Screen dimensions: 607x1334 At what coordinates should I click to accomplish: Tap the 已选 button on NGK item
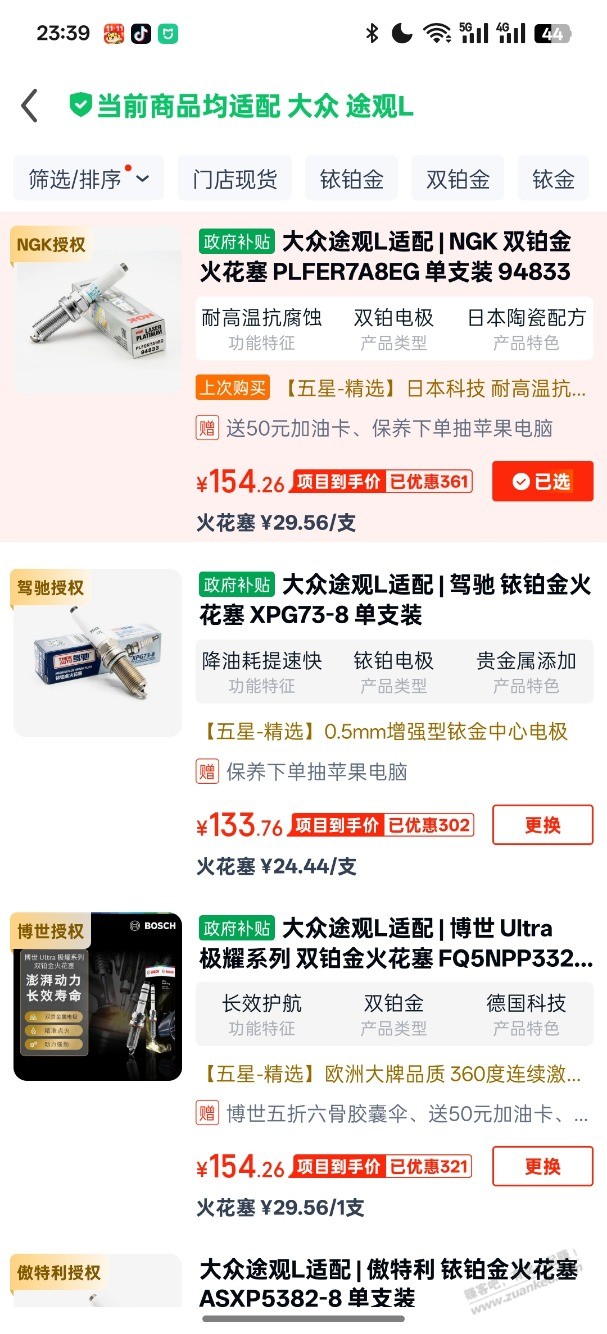[x=542, y=482]
